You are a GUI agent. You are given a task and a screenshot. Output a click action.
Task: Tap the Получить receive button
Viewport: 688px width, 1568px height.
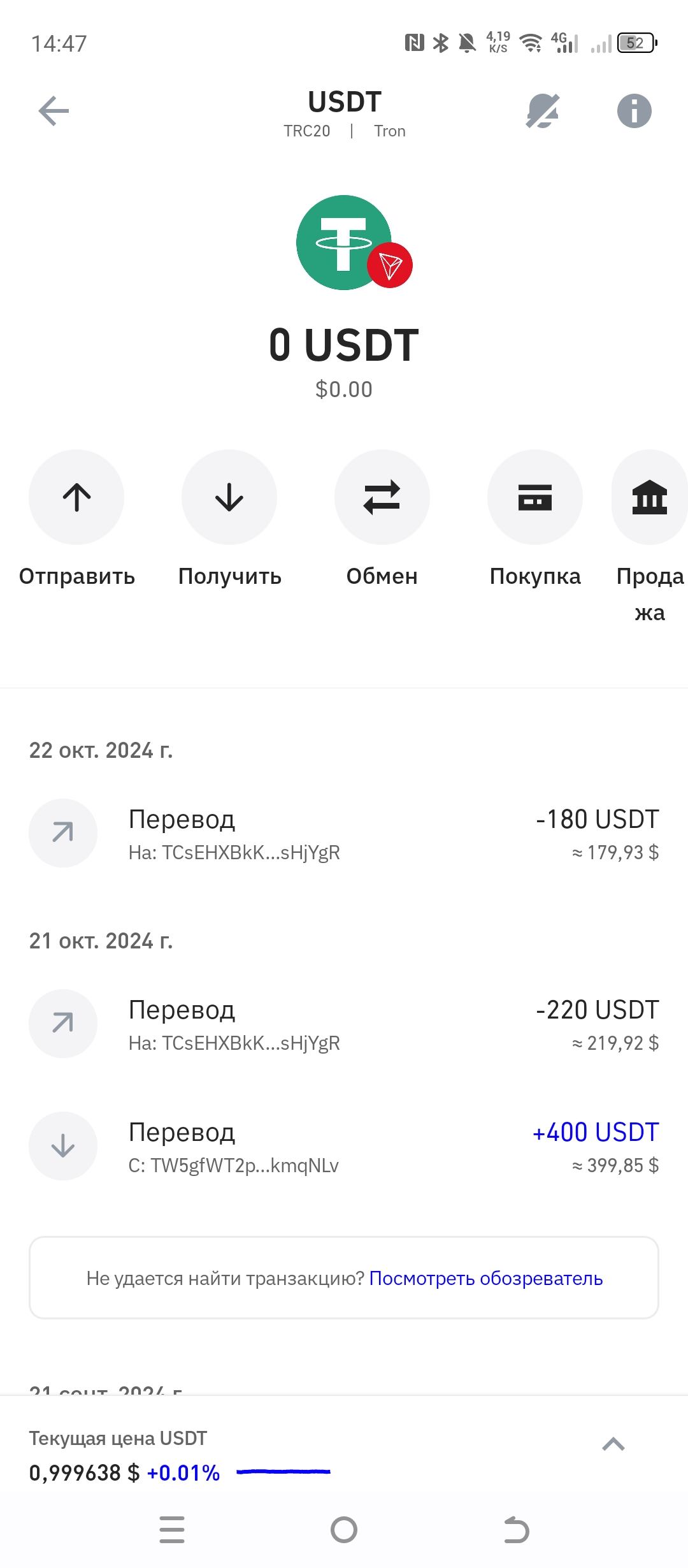(229, 498)
